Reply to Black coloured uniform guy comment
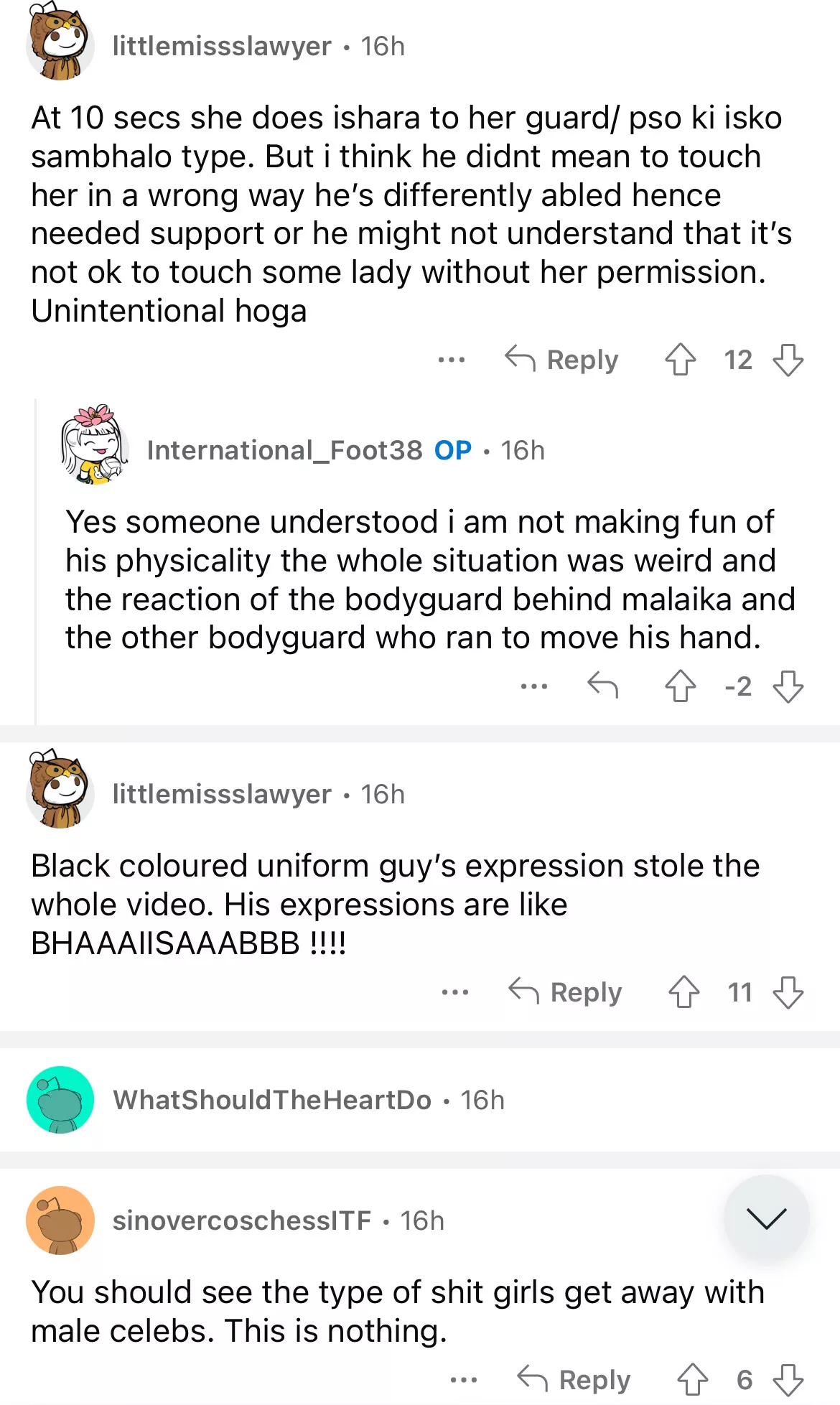 [x=566, y=992]
